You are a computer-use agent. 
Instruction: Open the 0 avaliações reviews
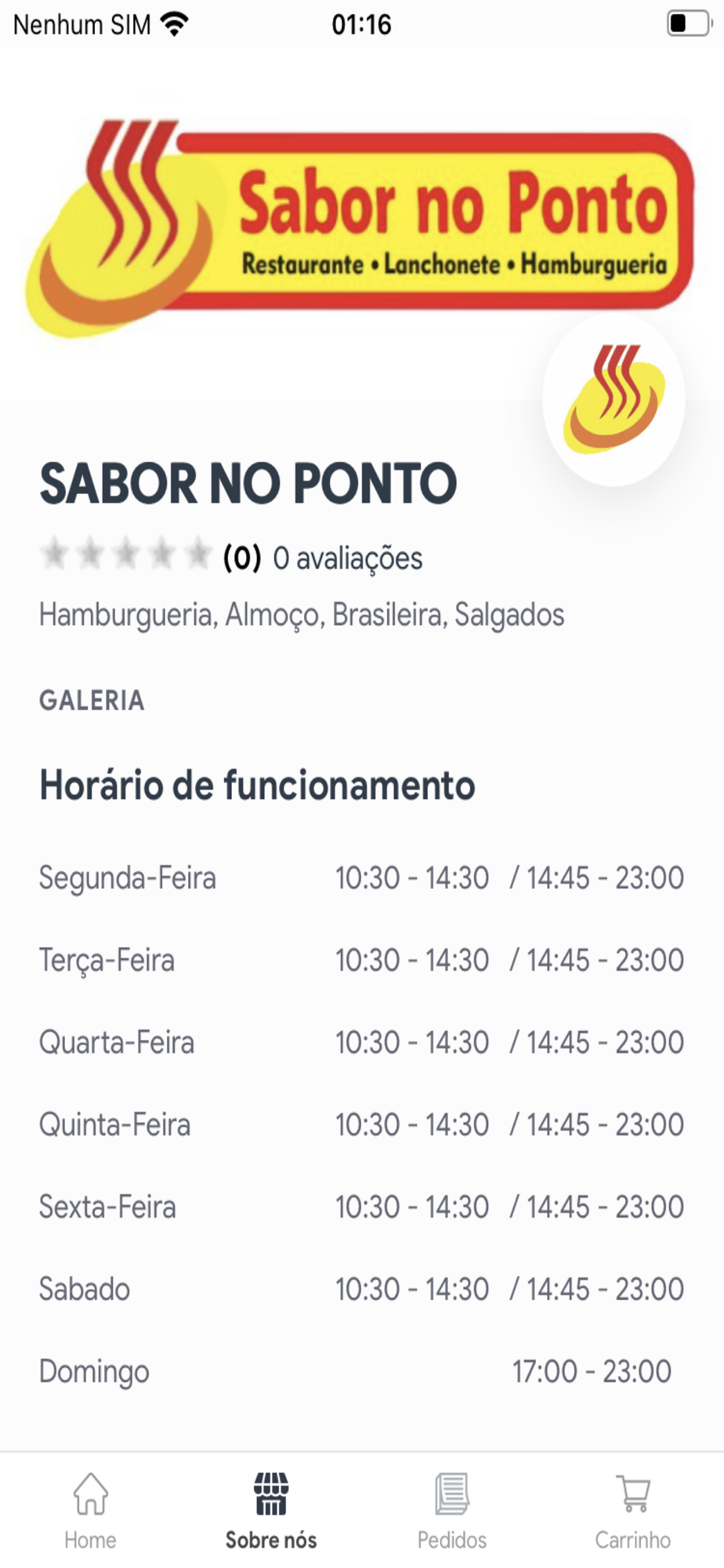(x=347, y=558)
